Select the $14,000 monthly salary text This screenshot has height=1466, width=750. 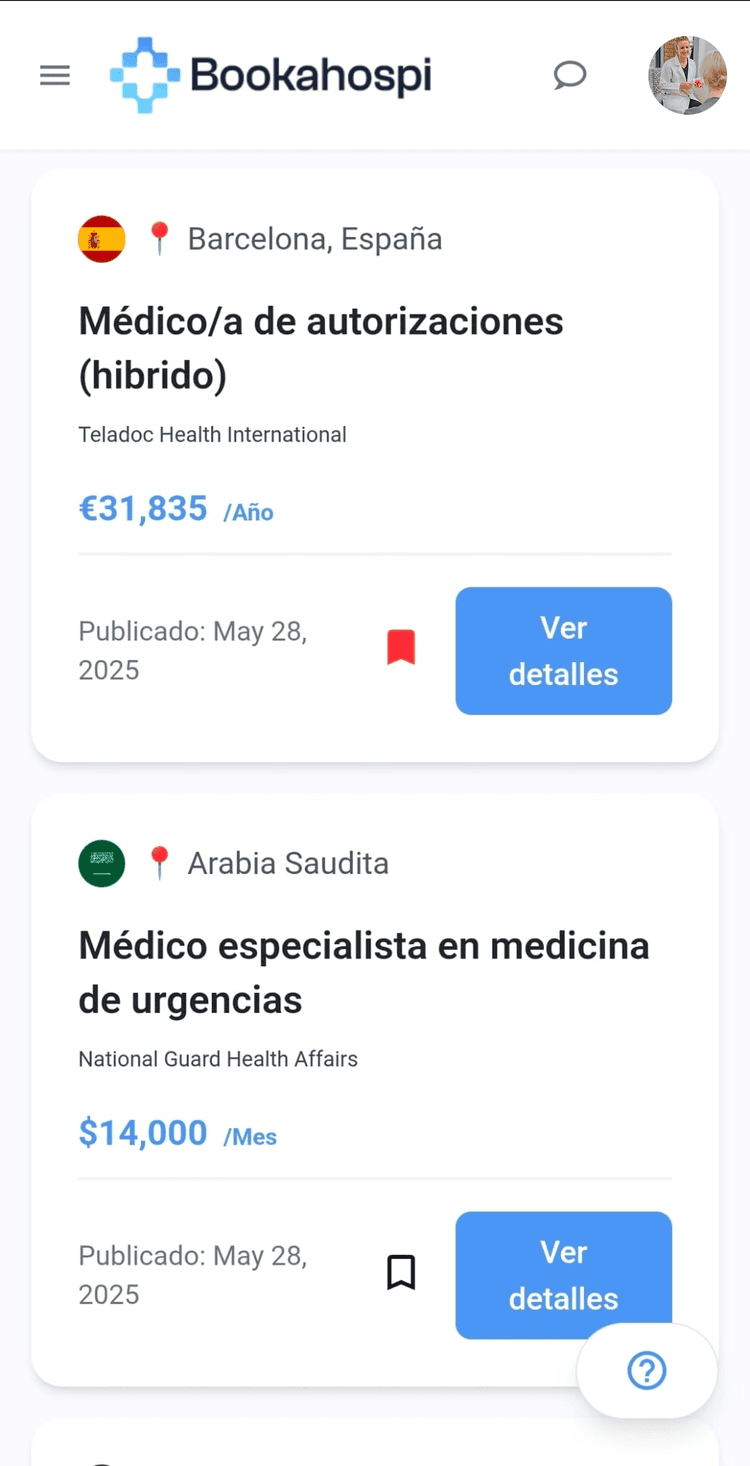(x=143, y=1132)
